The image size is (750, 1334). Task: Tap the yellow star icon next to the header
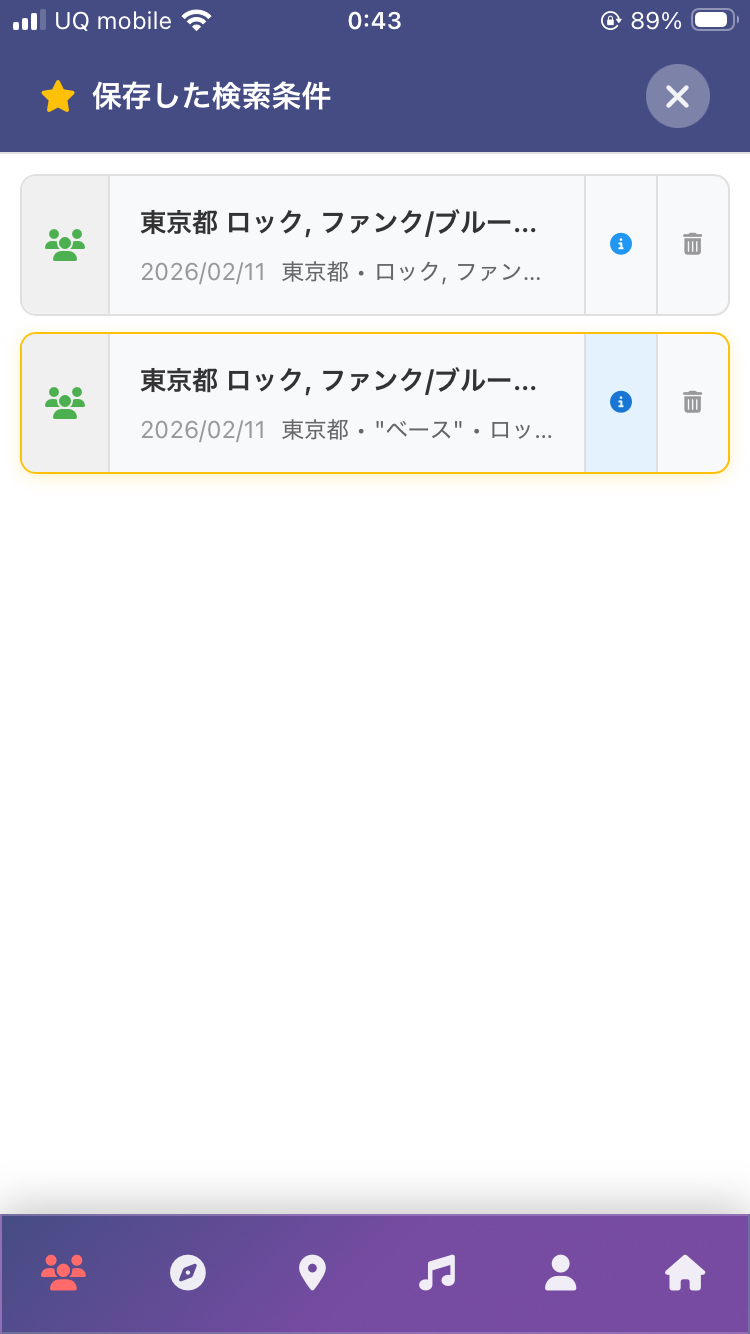point(56,96)
